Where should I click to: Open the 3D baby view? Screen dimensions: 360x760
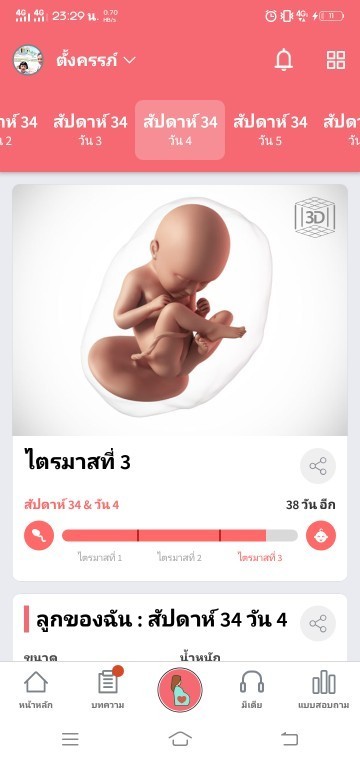click(x=314, y=217)
